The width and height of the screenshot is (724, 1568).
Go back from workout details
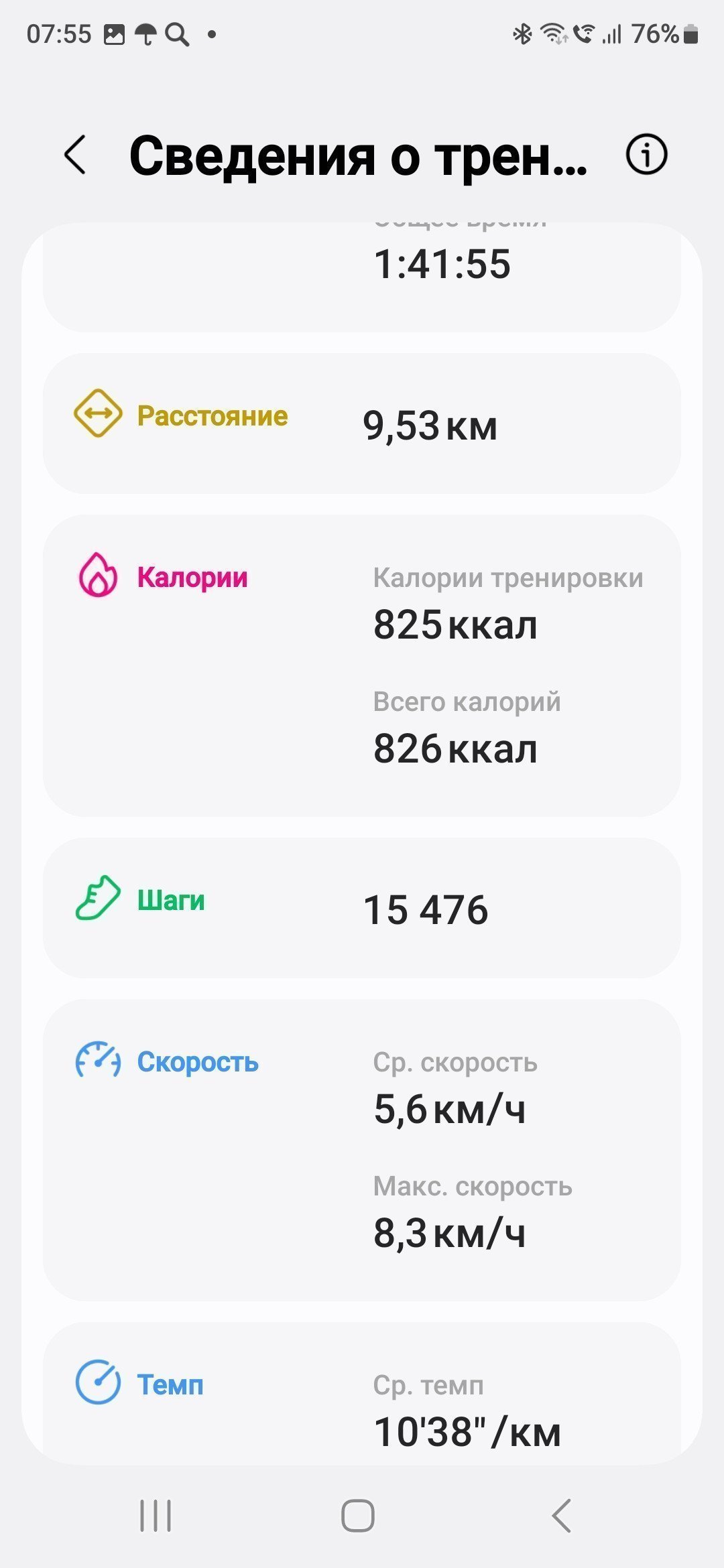75,155
